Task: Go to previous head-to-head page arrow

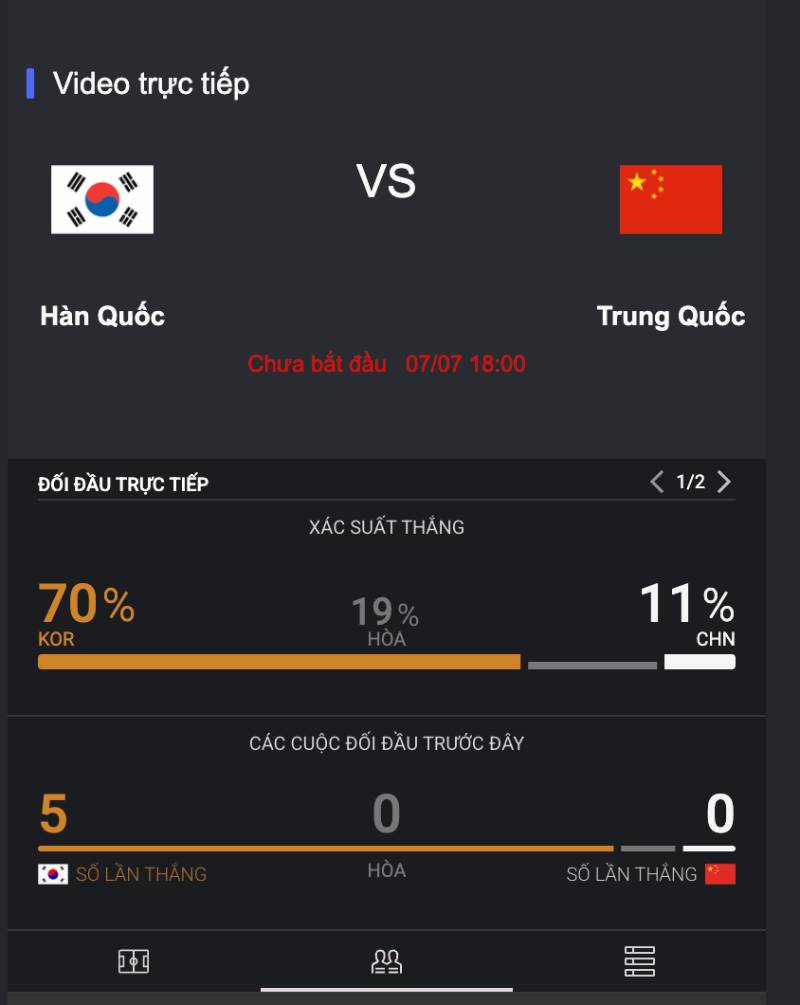Action: pyautogui.click(x=657, y=482)
